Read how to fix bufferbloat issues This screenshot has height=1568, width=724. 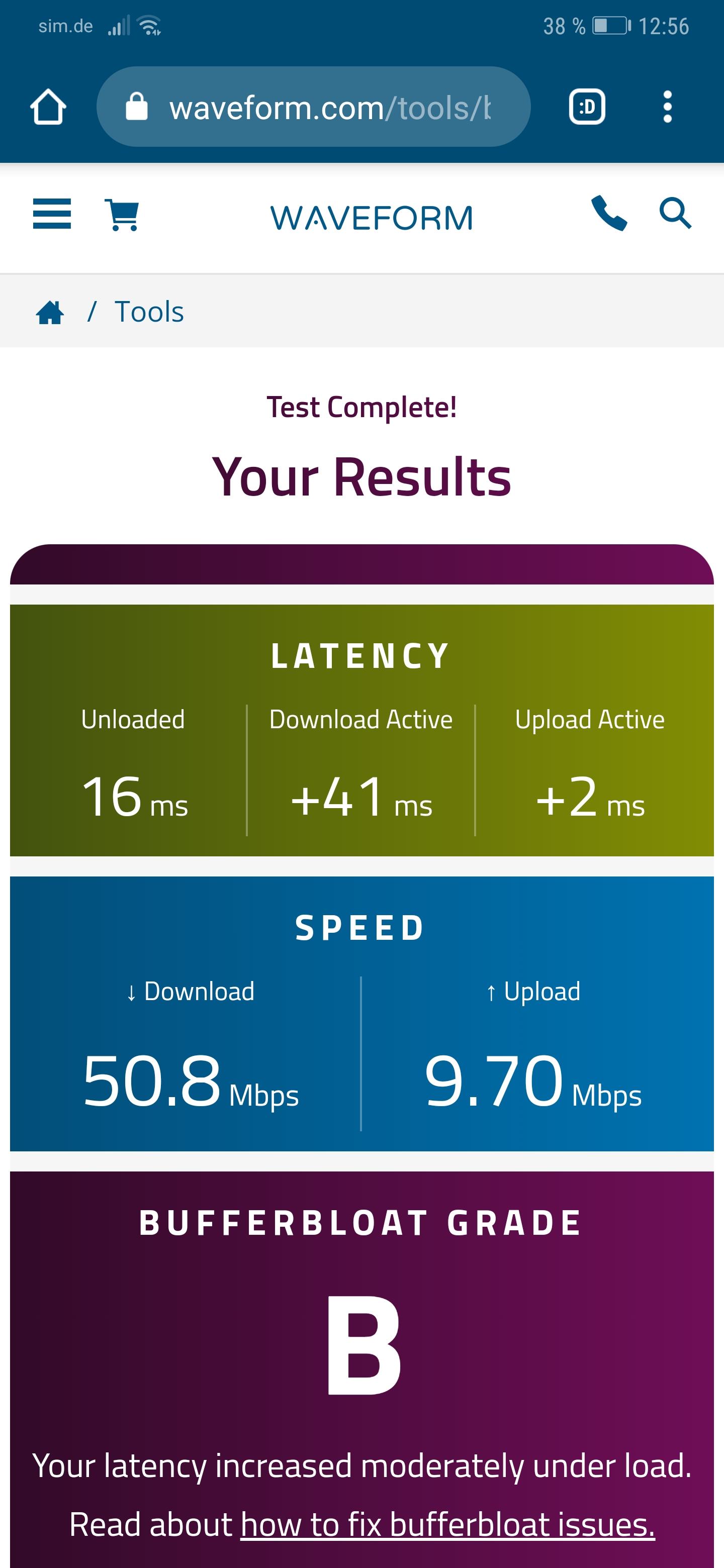(x=447, y=1524)
